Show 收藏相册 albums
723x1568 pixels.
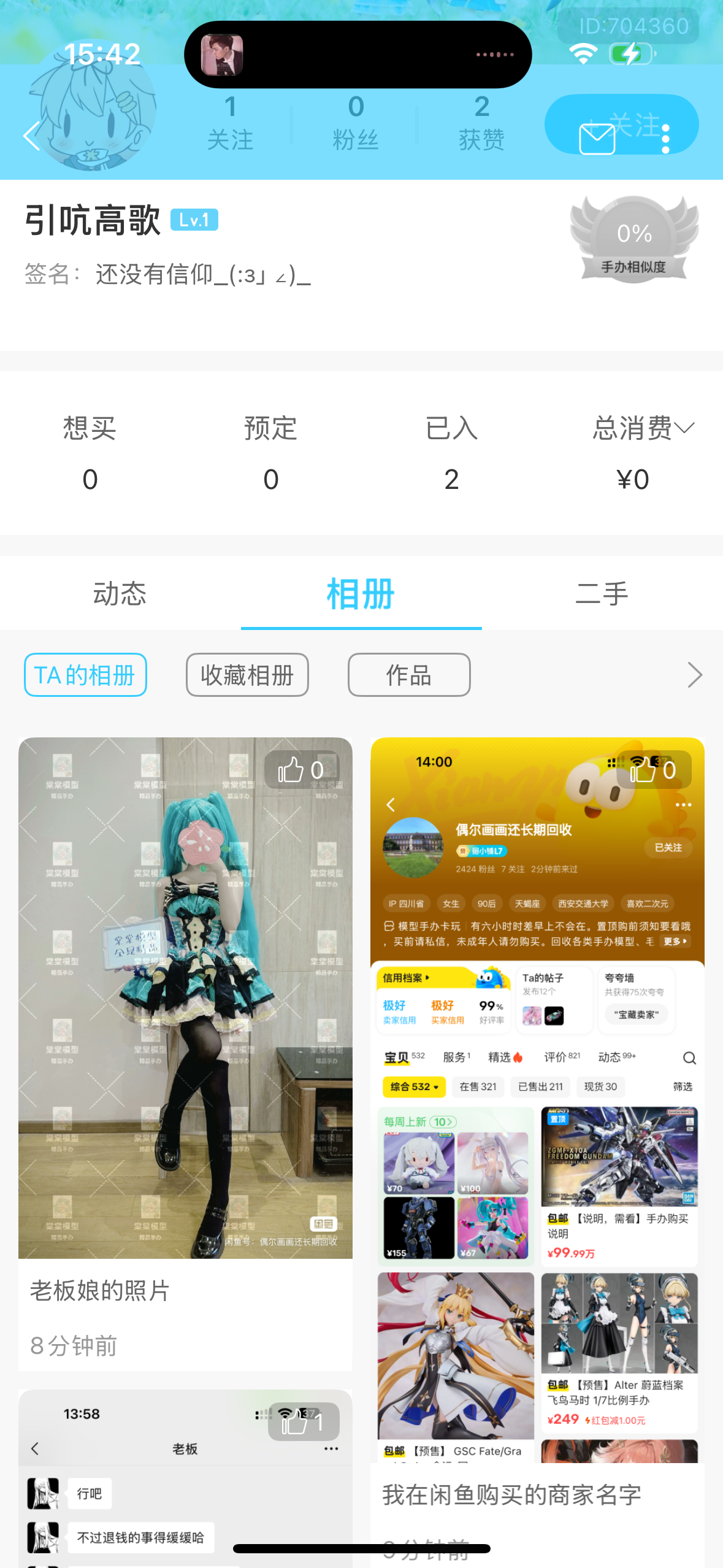tap(247, 675)
